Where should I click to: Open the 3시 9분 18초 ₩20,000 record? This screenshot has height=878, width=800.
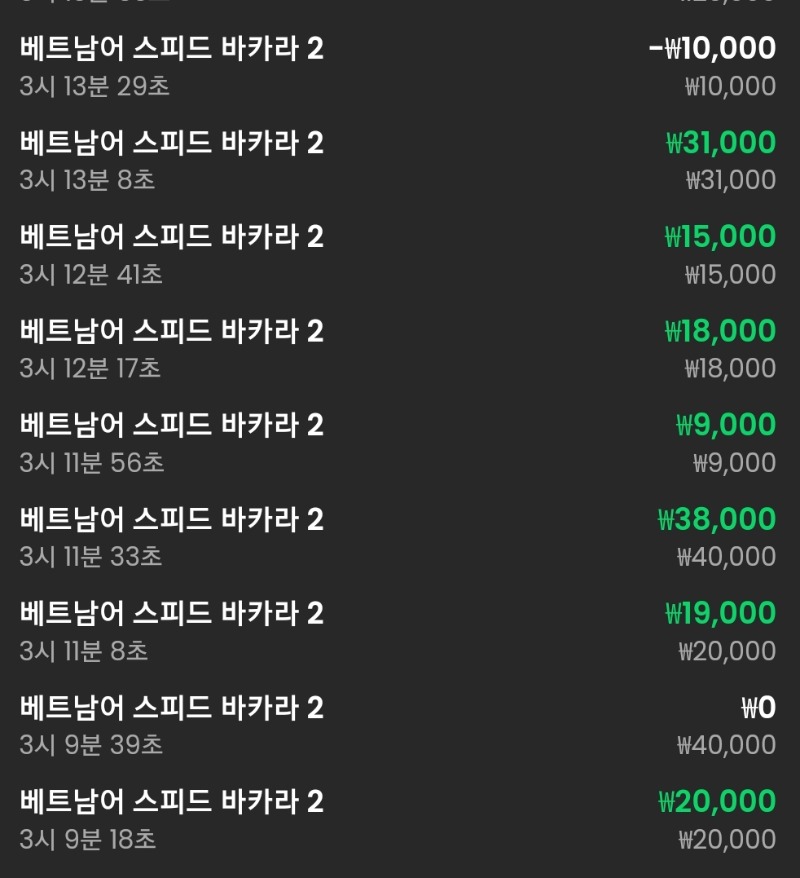pos(400,819)
